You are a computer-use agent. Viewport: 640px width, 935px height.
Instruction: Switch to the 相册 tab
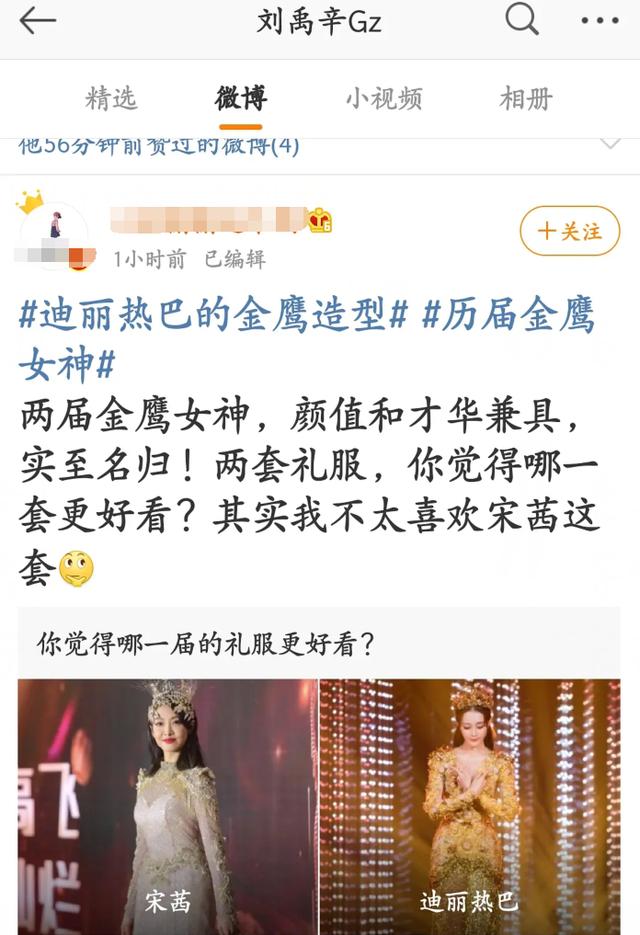pyautogui.click(x=526, y=98)
